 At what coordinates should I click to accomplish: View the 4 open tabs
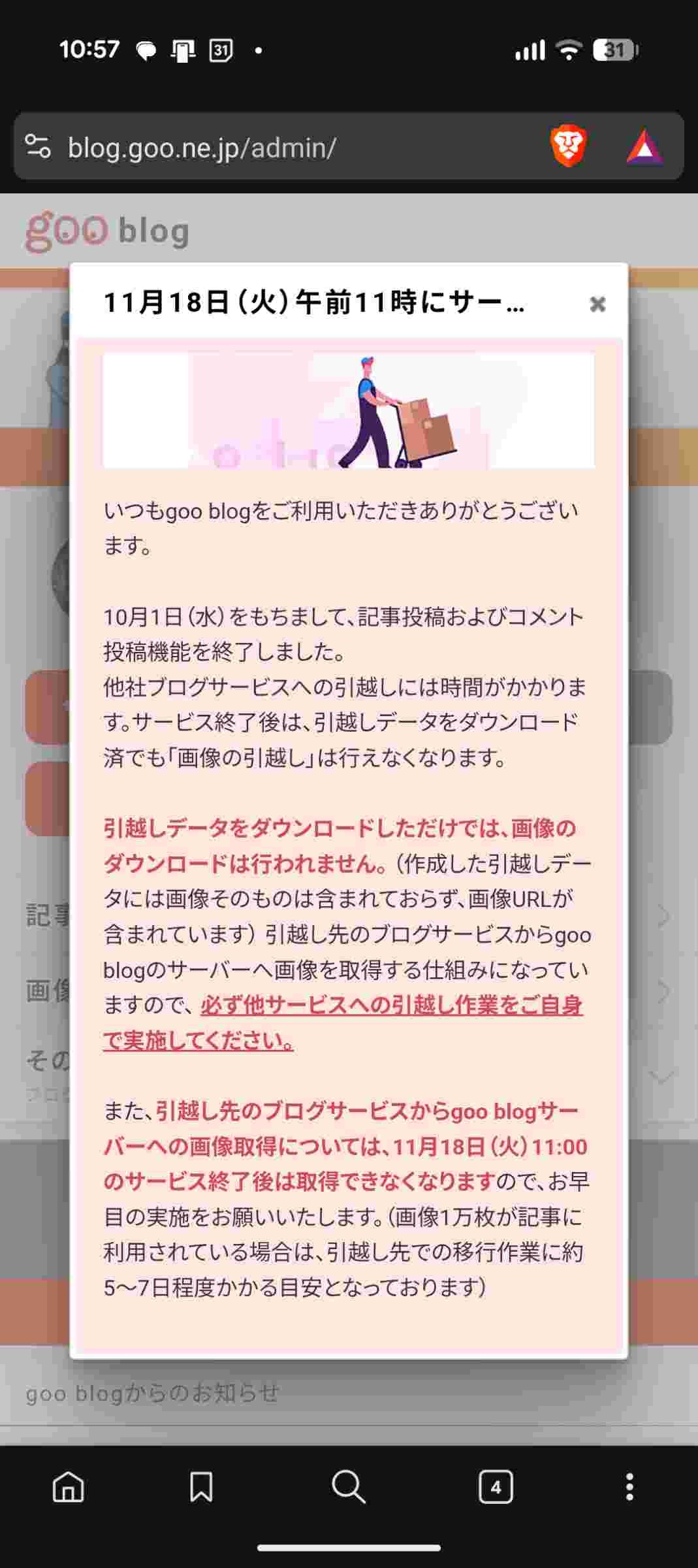496,1488
